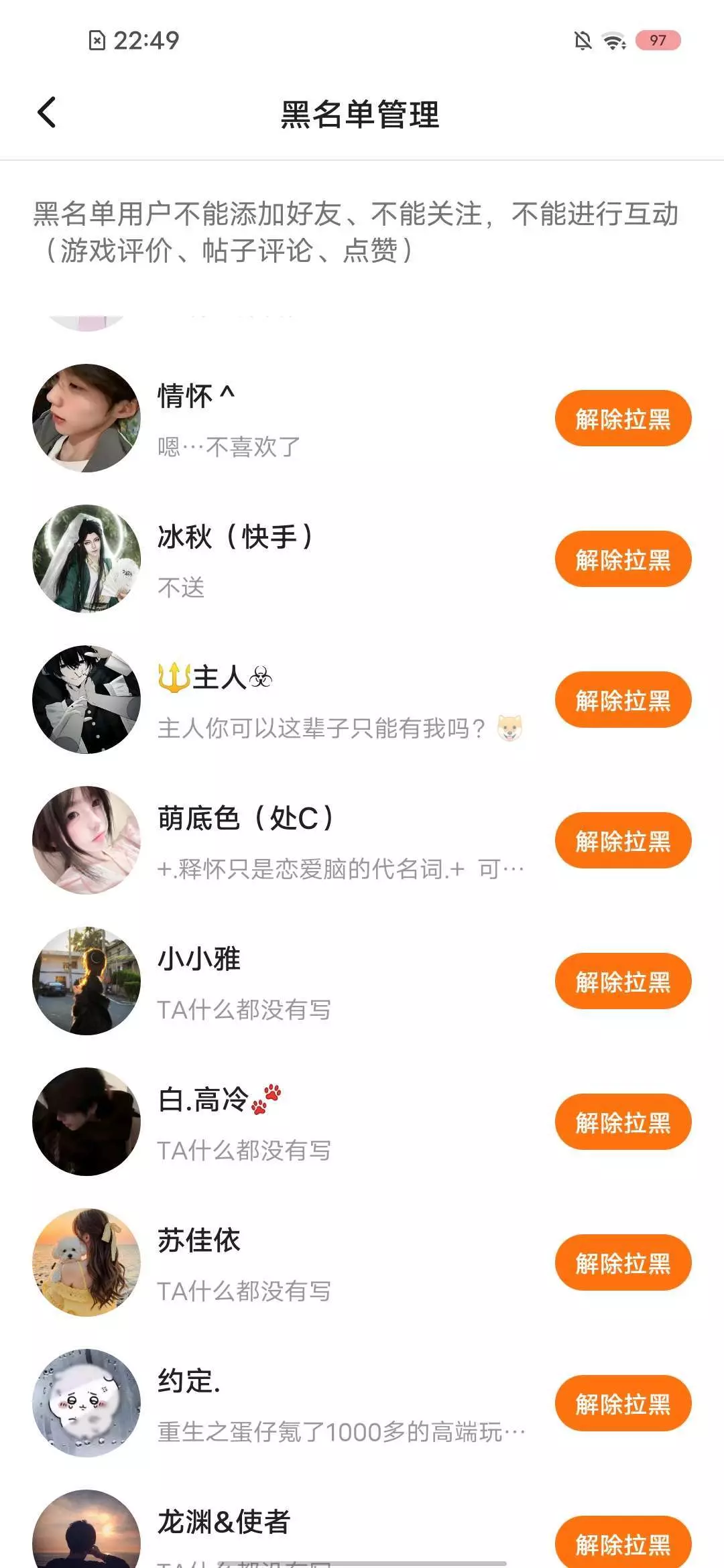The image size is (724, 1568).
Task: Open 情怀^ profile from the list
Action: point(86,418)
